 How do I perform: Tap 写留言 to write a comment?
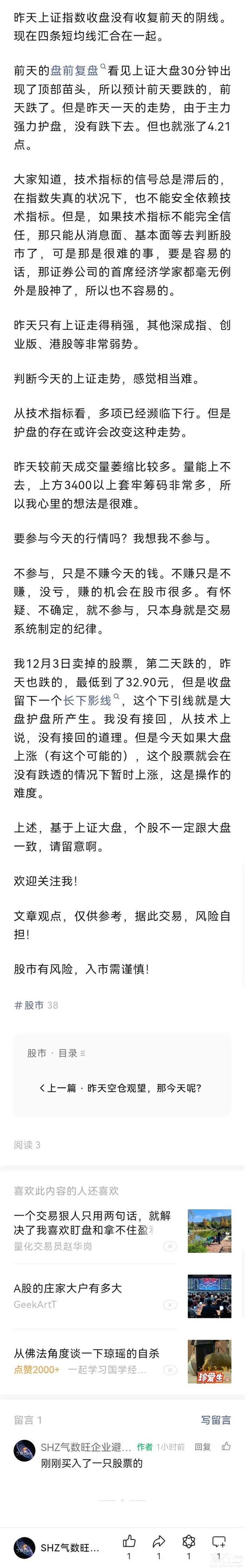click(216, 1420)
